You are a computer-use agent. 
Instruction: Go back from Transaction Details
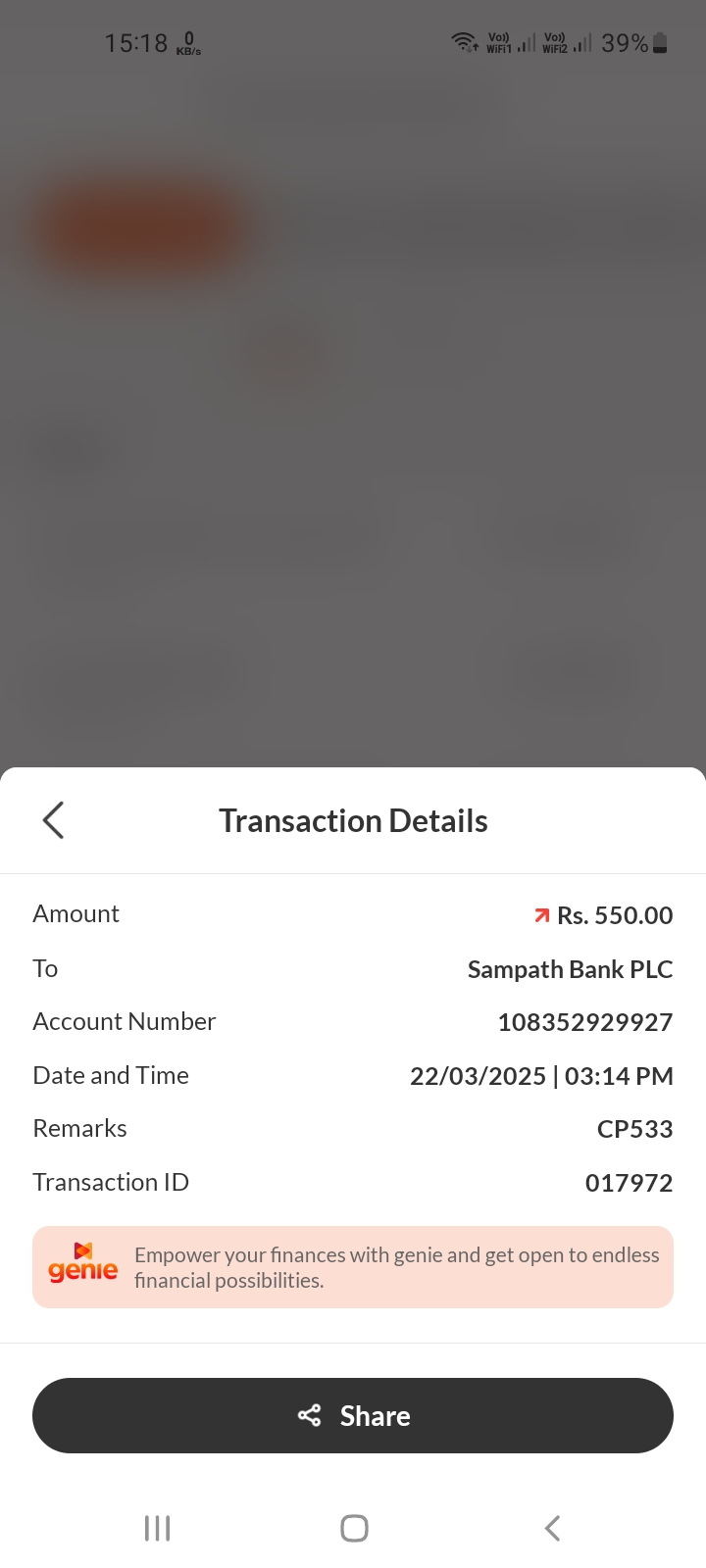tap(54, 820)
